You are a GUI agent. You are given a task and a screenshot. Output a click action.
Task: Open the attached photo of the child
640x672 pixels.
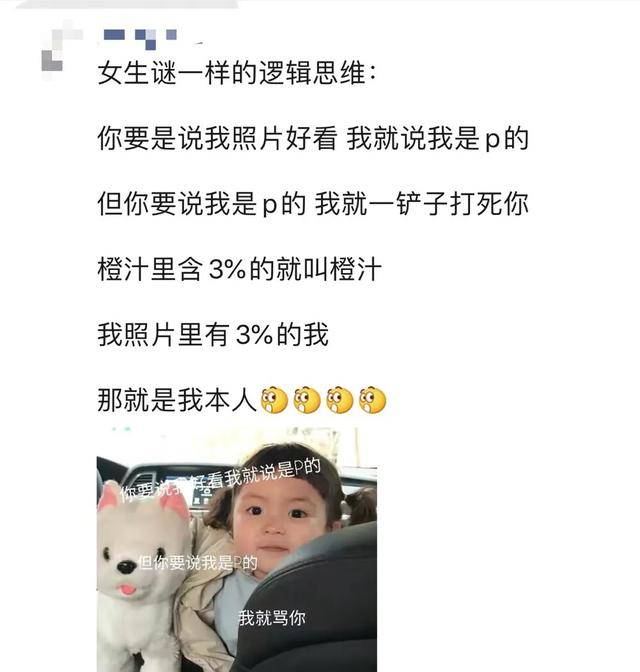236,550
